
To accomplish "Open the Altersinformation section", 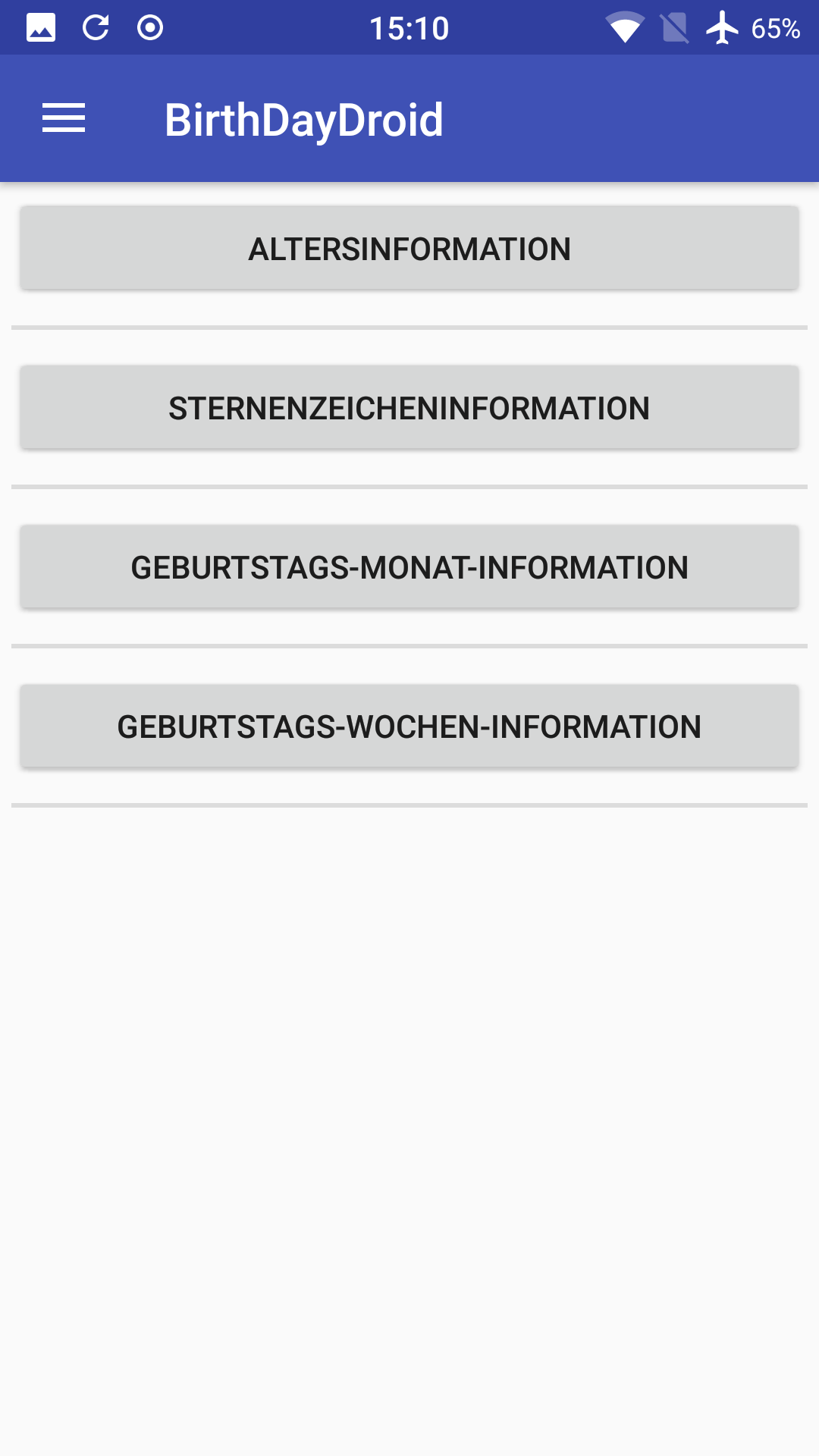I will (409, 249).
